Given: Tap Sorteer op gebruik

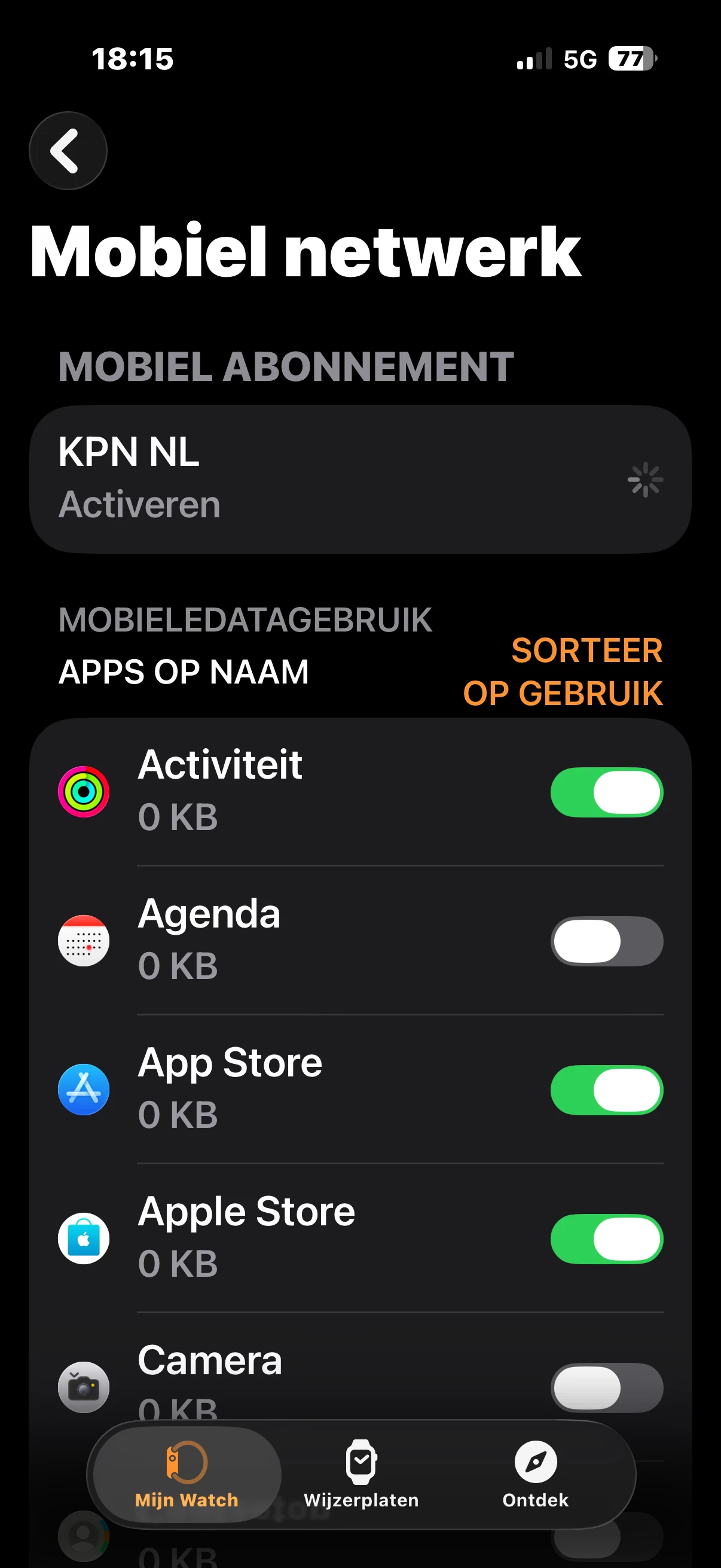Looking at the screenshot, I should (x=563, y=672).
